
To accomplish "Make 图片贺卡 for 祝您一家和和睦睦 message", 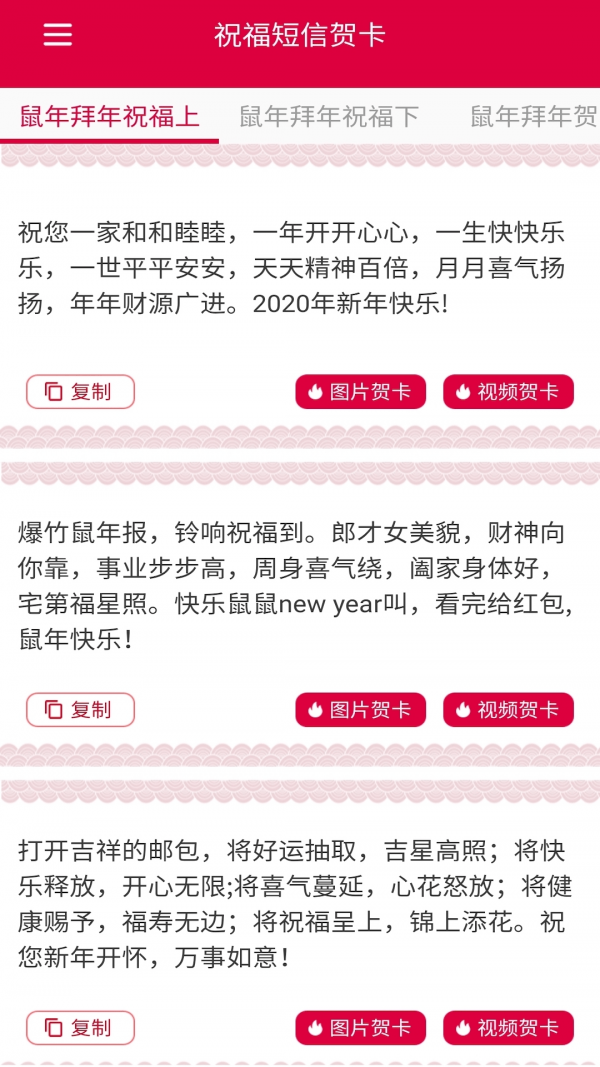I will tap(360, 392).
